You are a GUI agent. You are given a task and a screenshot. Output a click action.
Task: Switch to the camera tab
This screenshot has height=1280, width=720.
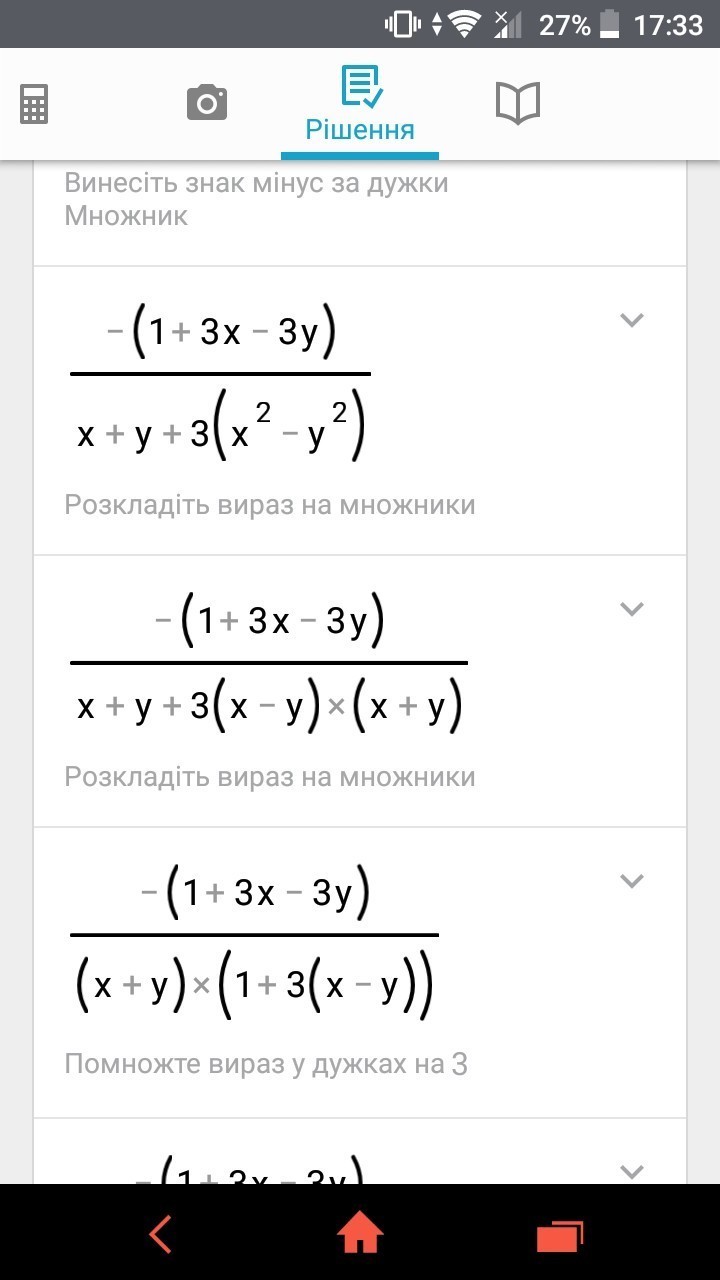point(207,102)
